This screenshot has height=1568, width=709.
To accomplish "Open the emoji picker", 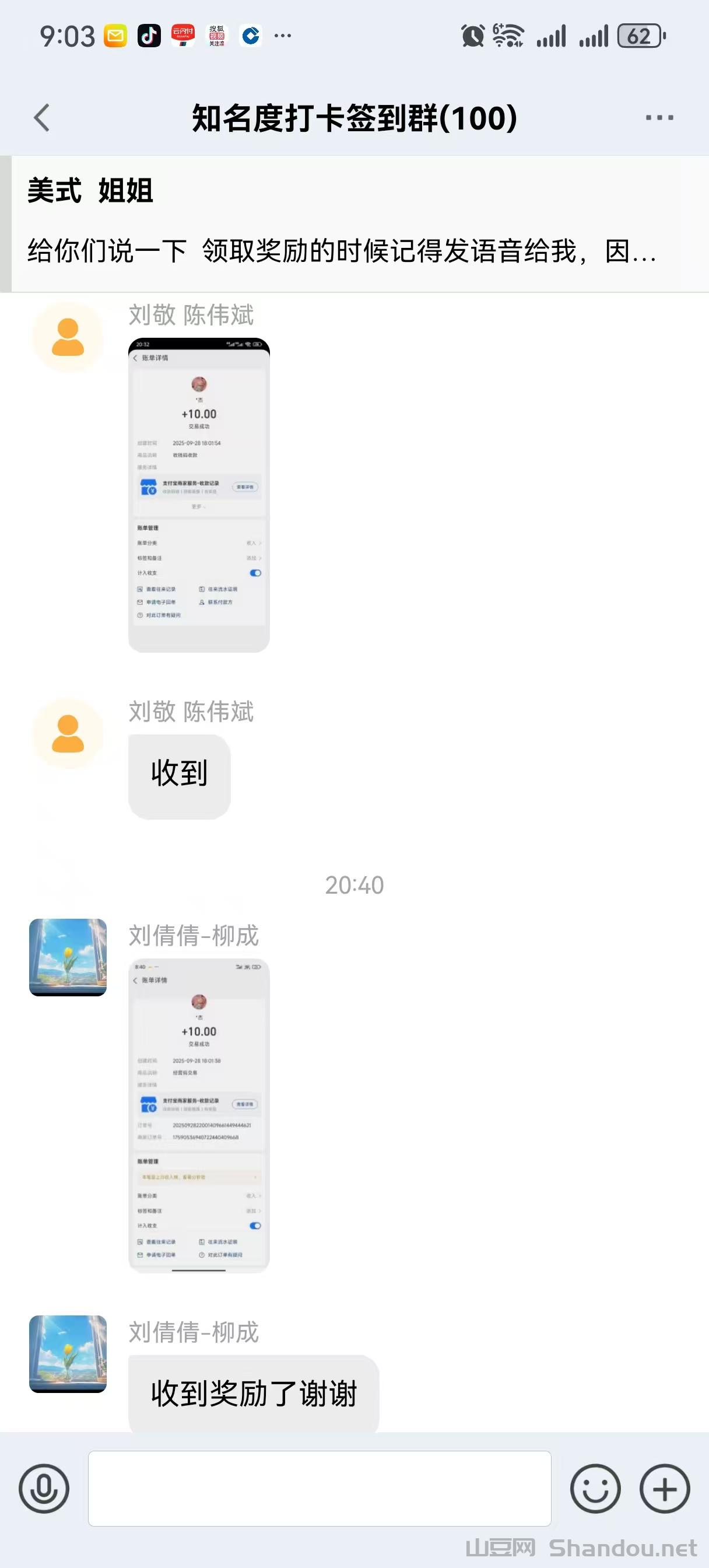I will pos(595,1489).
